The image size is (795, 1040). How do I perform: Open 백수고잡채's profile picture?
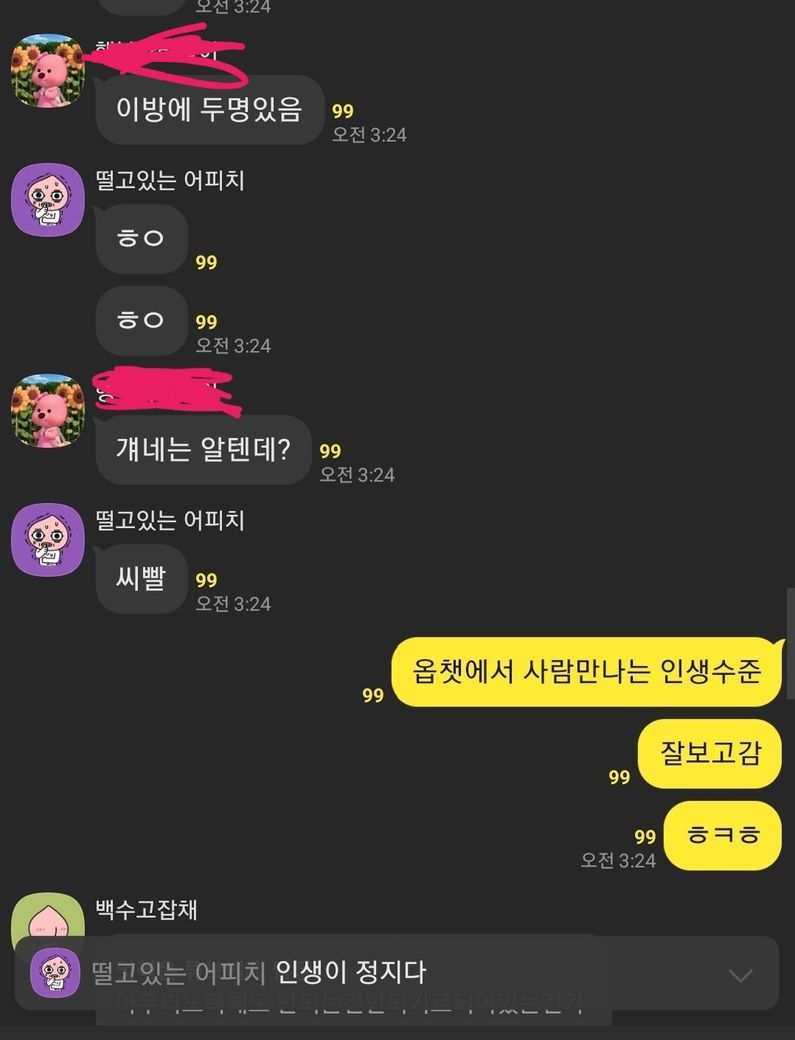[47, 917]
